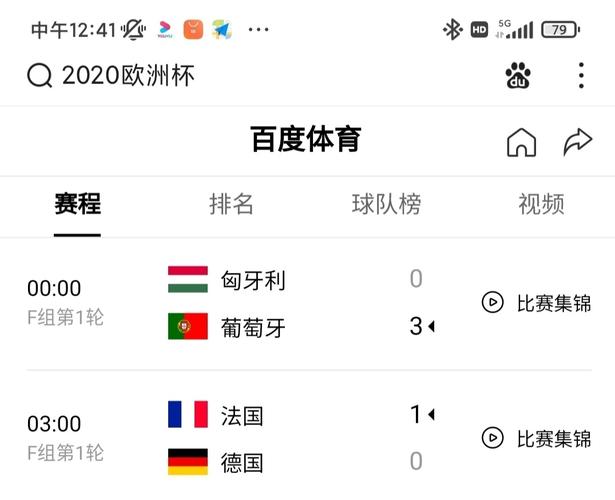Open the 法国 vs 德国 match details
This screenshot has height=500, width=615.
pos(300,438)
